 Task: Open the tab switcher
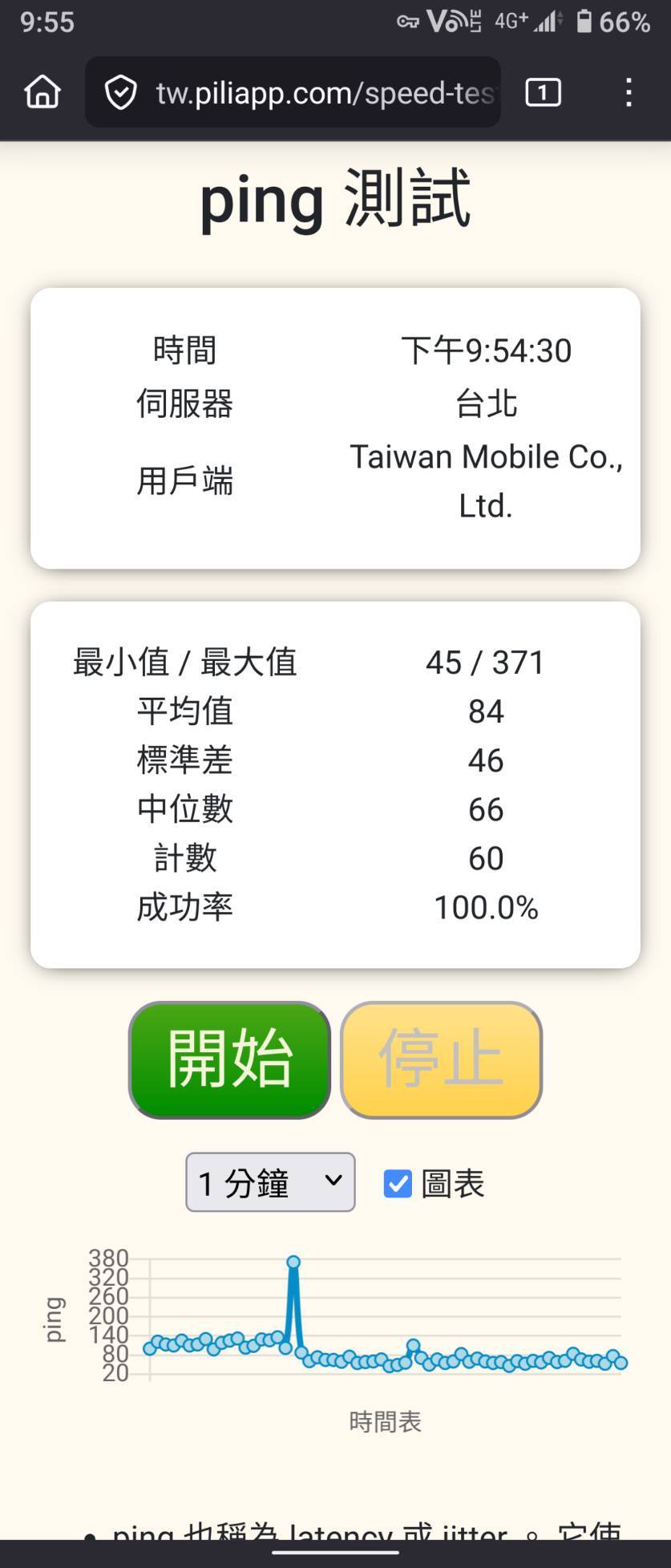tap(543, 93)
